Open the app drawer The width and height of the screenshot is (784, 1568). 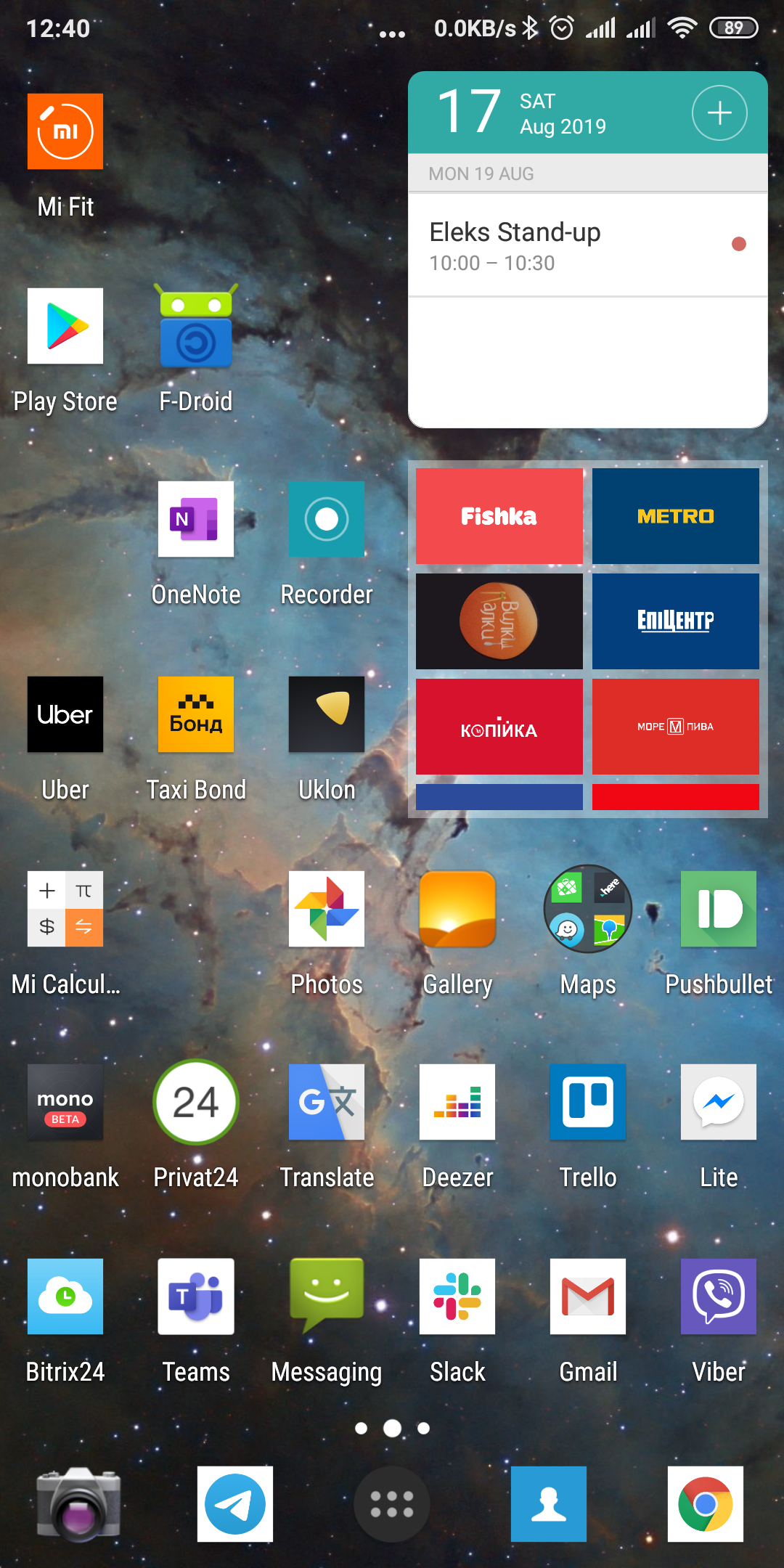[392, 1504]
